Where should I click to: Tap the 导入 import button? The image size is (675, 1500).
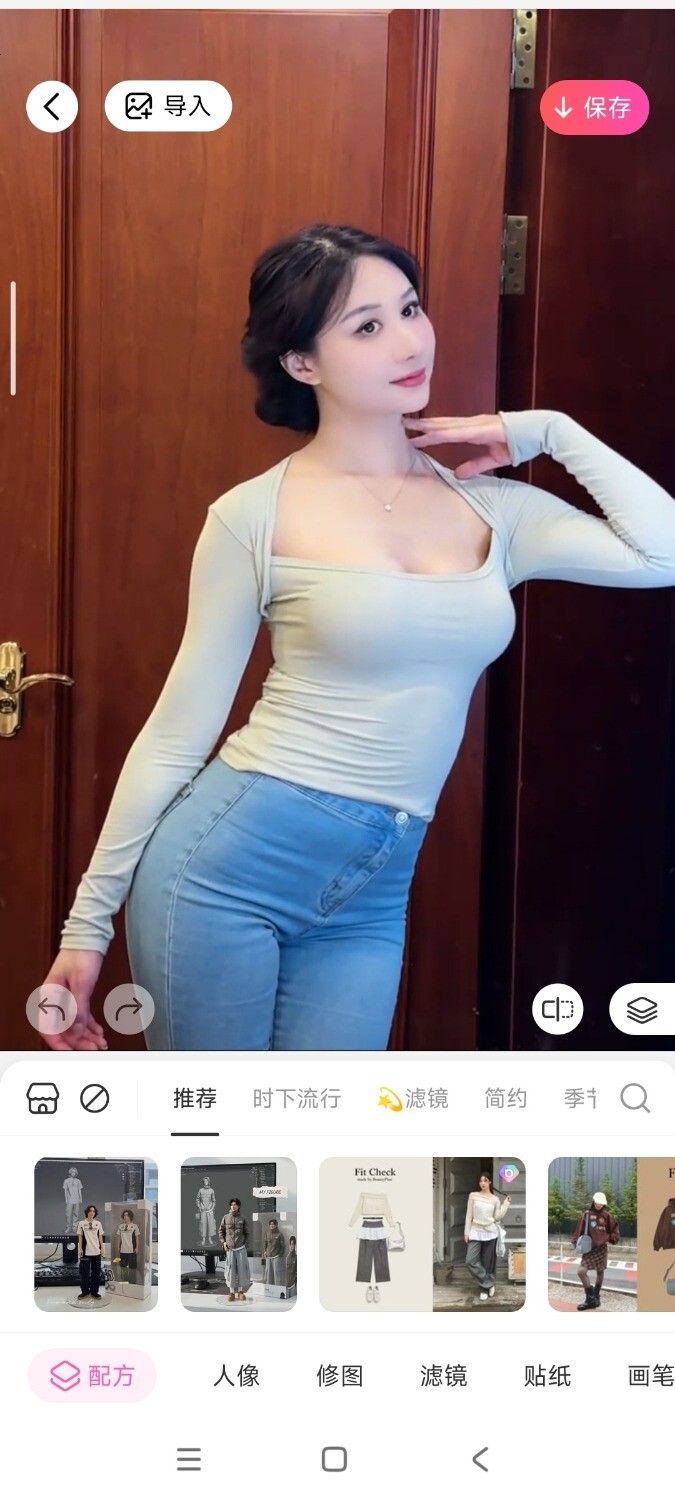pyautogui.click(x=168, y=106)
